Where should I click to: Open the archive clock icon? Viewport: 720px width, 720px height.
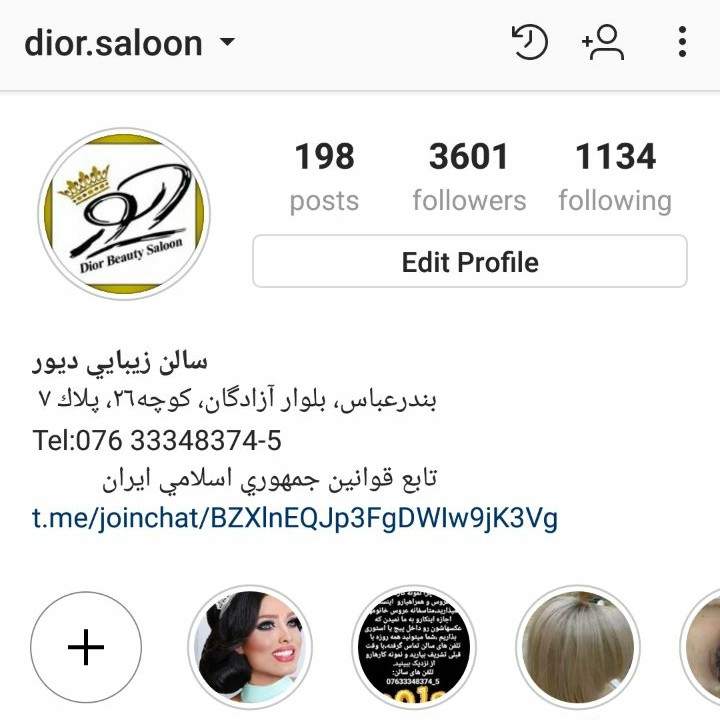pyautogui.click(x=529, y=42)
